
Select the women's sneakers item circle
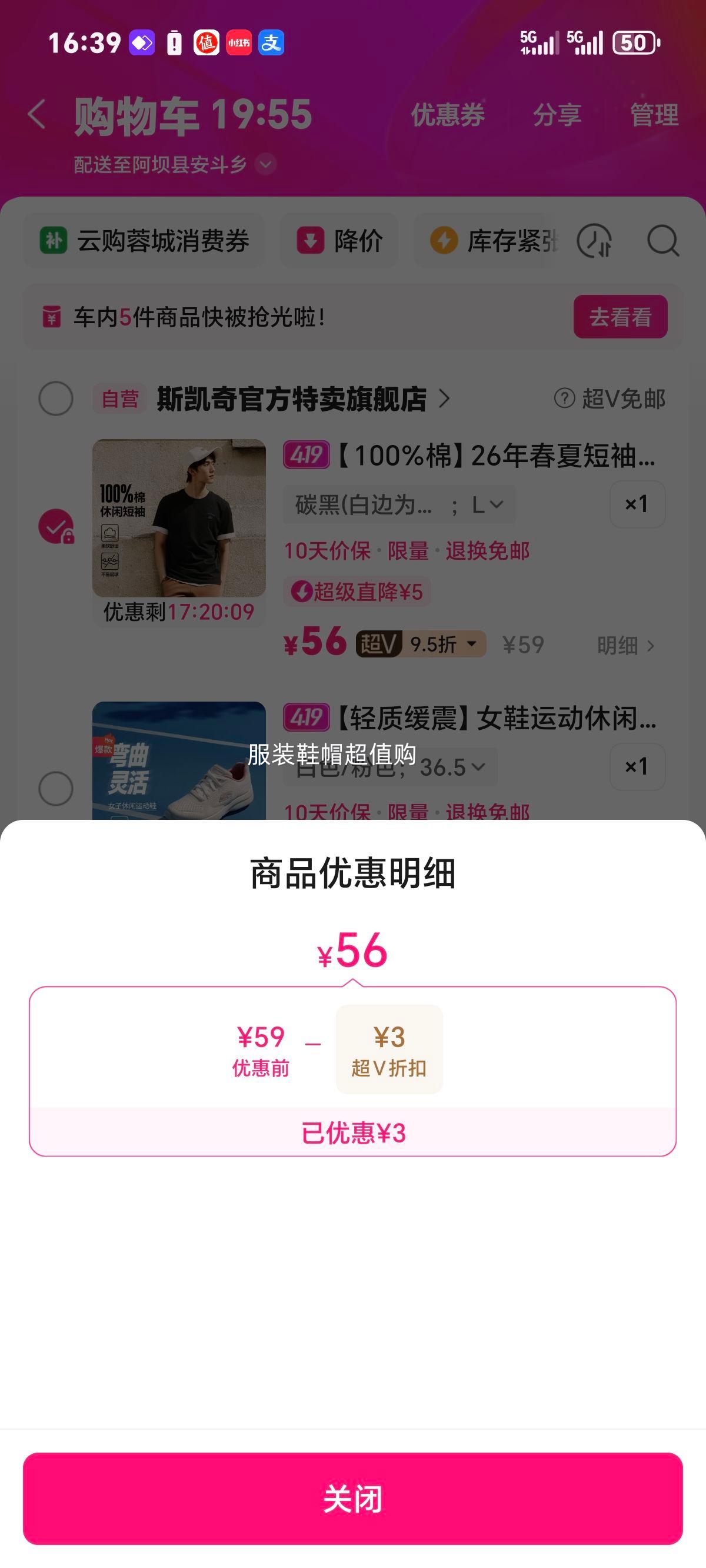[x=56, y=786]
